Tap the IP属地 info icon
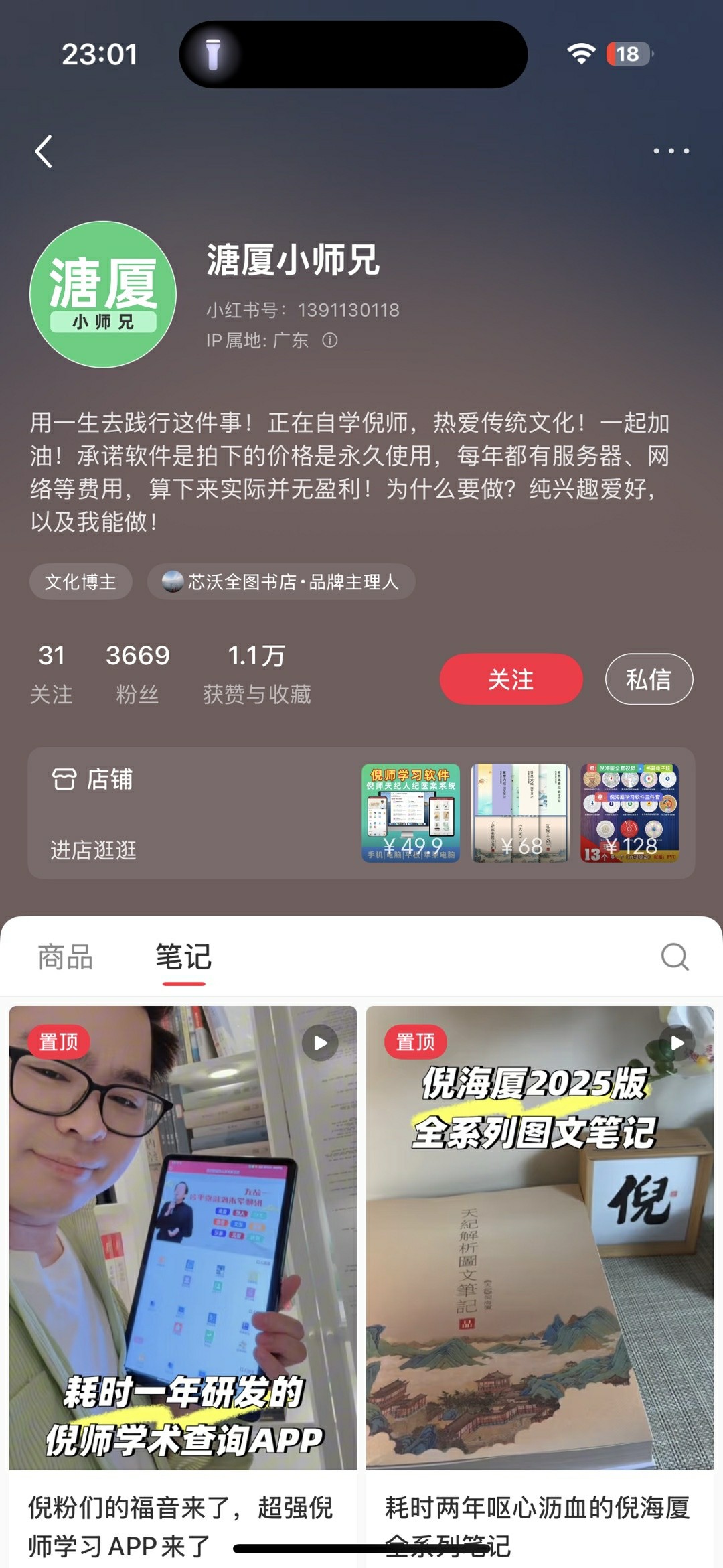This screenshot has width=723, height=1568. (330, 340)
